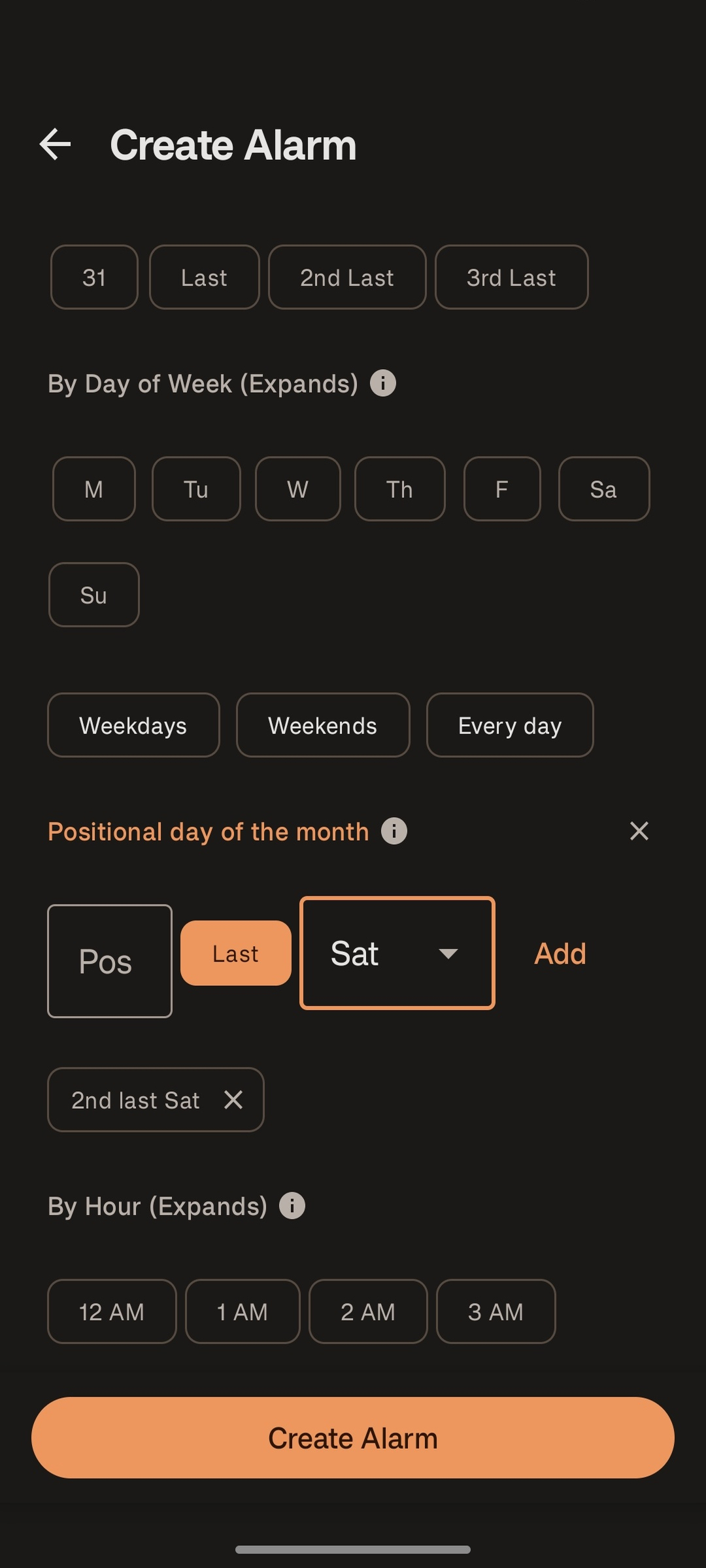The width and height of the screenshot is (706, 1568).
Task: Pick the 12 AM hour chip
Action: tap(112, 1312)
